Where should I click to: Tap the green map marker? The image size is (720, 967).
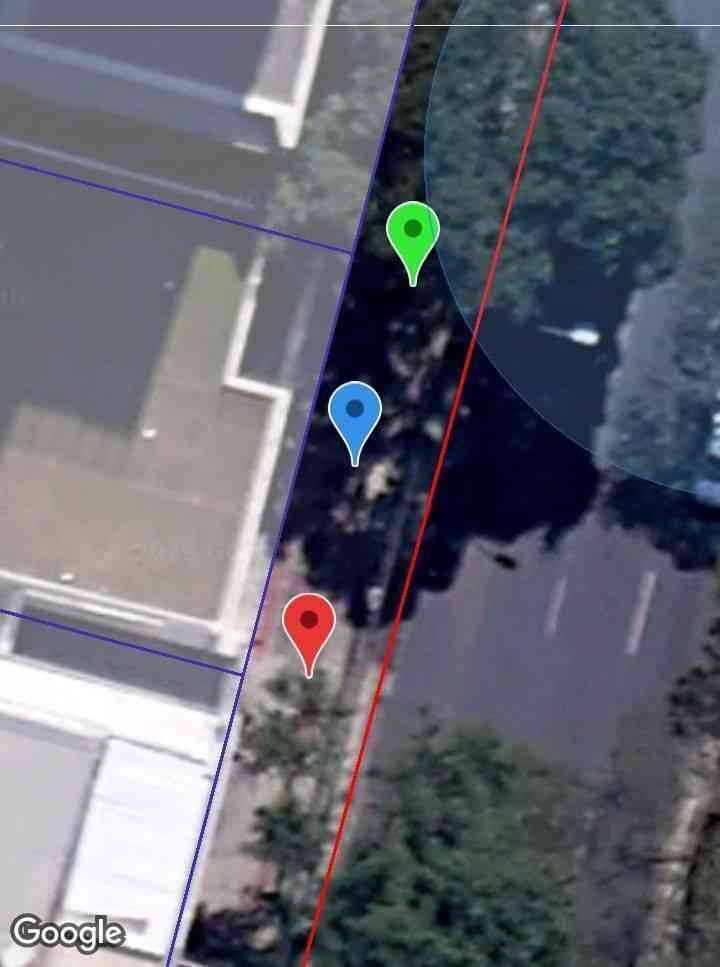[412, 234]
